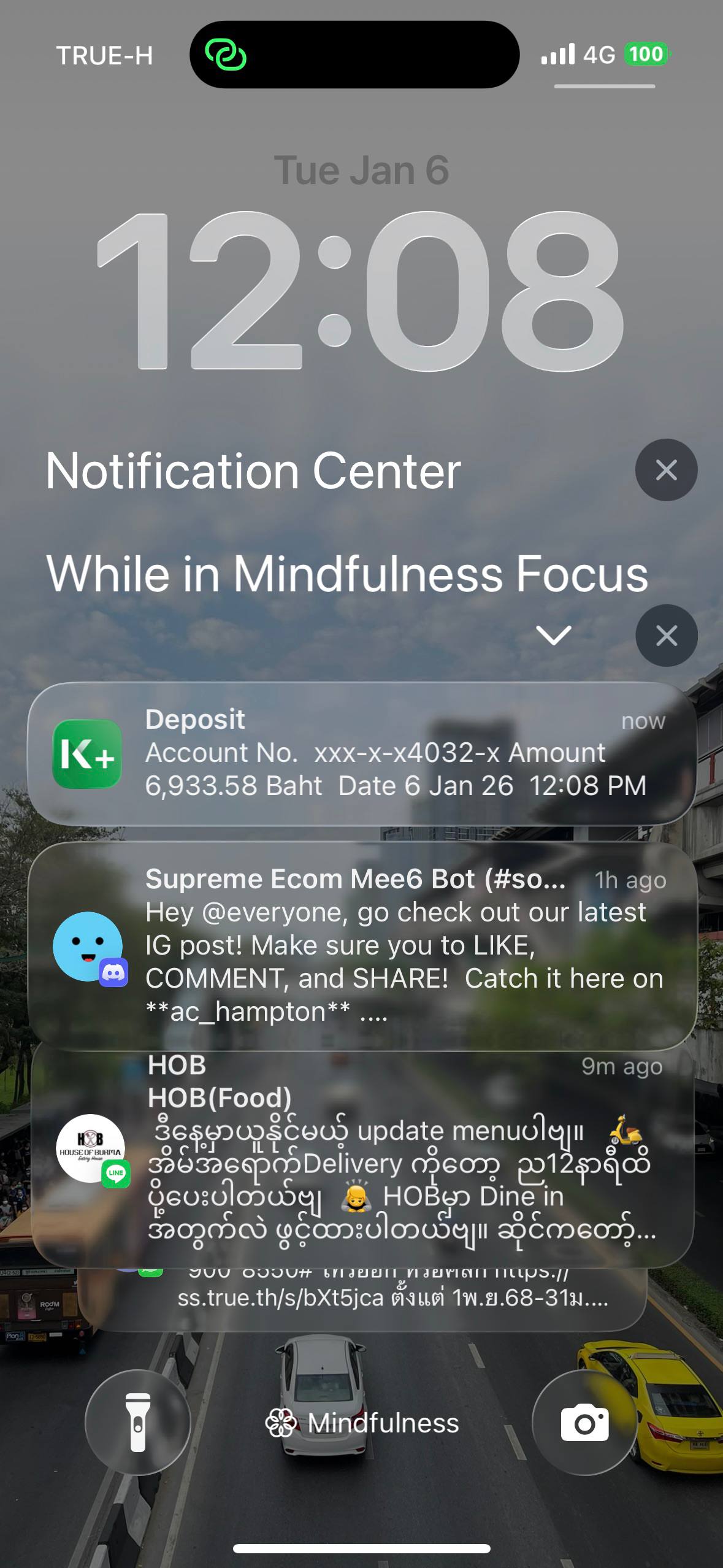Screen dimensions: 723x1568
Task: Collapse the Mindfulness Focus notifications chevron
Action: (x=553, y=636)
